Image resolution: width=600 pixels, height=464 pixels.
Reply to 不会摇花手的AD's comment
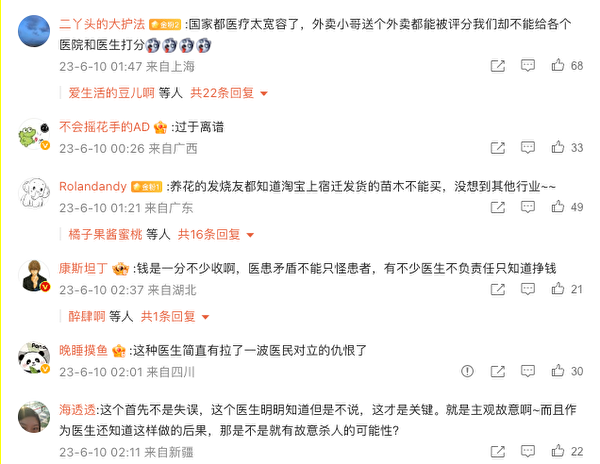(528, 148)
